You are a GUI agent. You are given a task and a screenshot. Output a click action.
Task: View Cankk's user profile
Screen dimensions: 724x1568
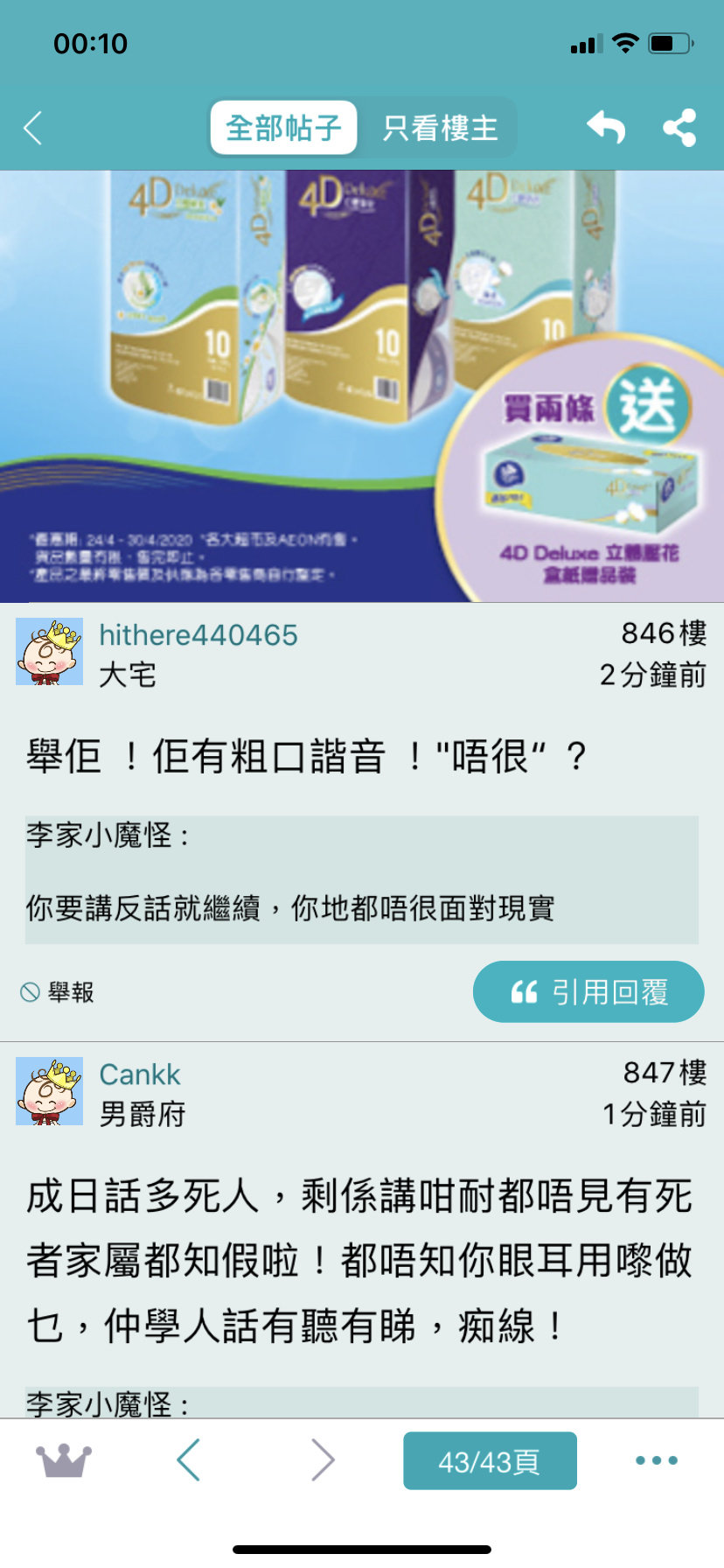[x=140, y=1074]
